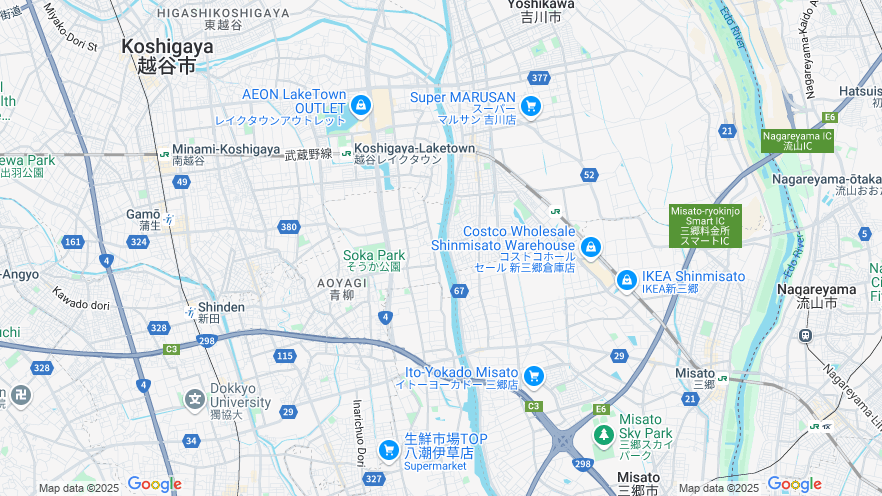882x496 pixels.
Task: Select the Koshigaya-Laketown station icon
Action: 346,153
